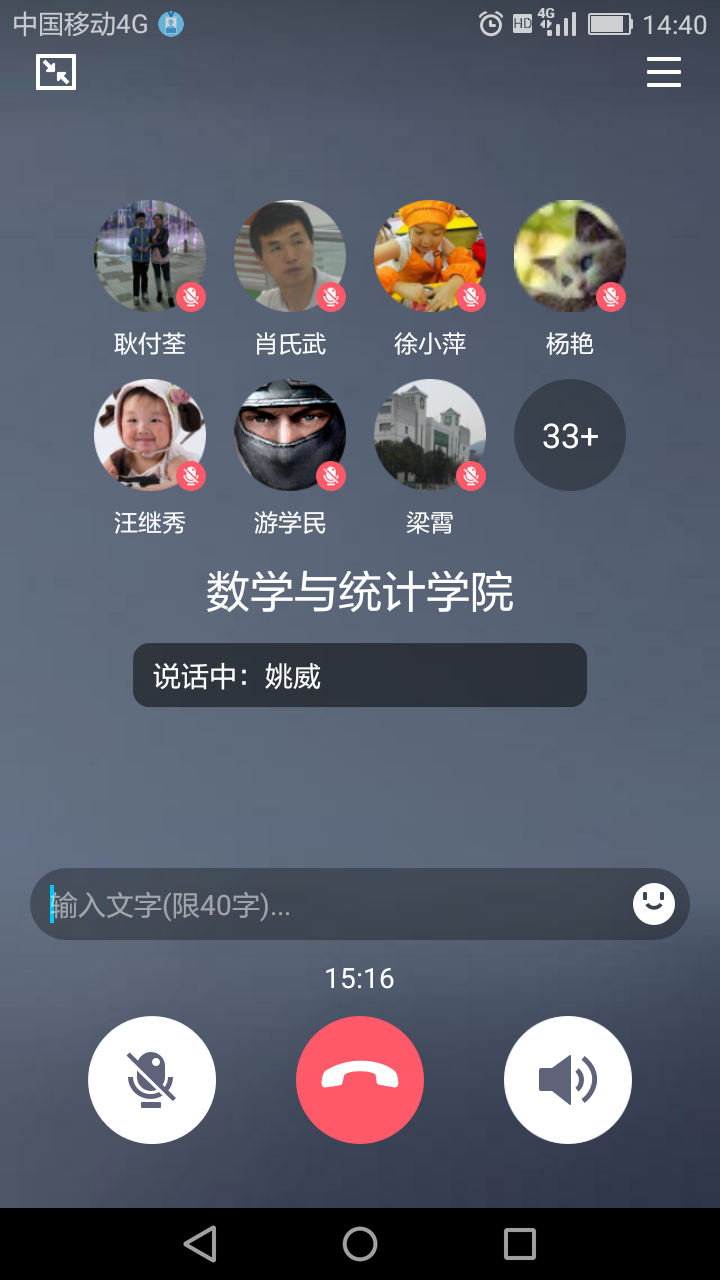Open the hamburger menu
This screenshot has height=1280, width=720.
point(664,72)
